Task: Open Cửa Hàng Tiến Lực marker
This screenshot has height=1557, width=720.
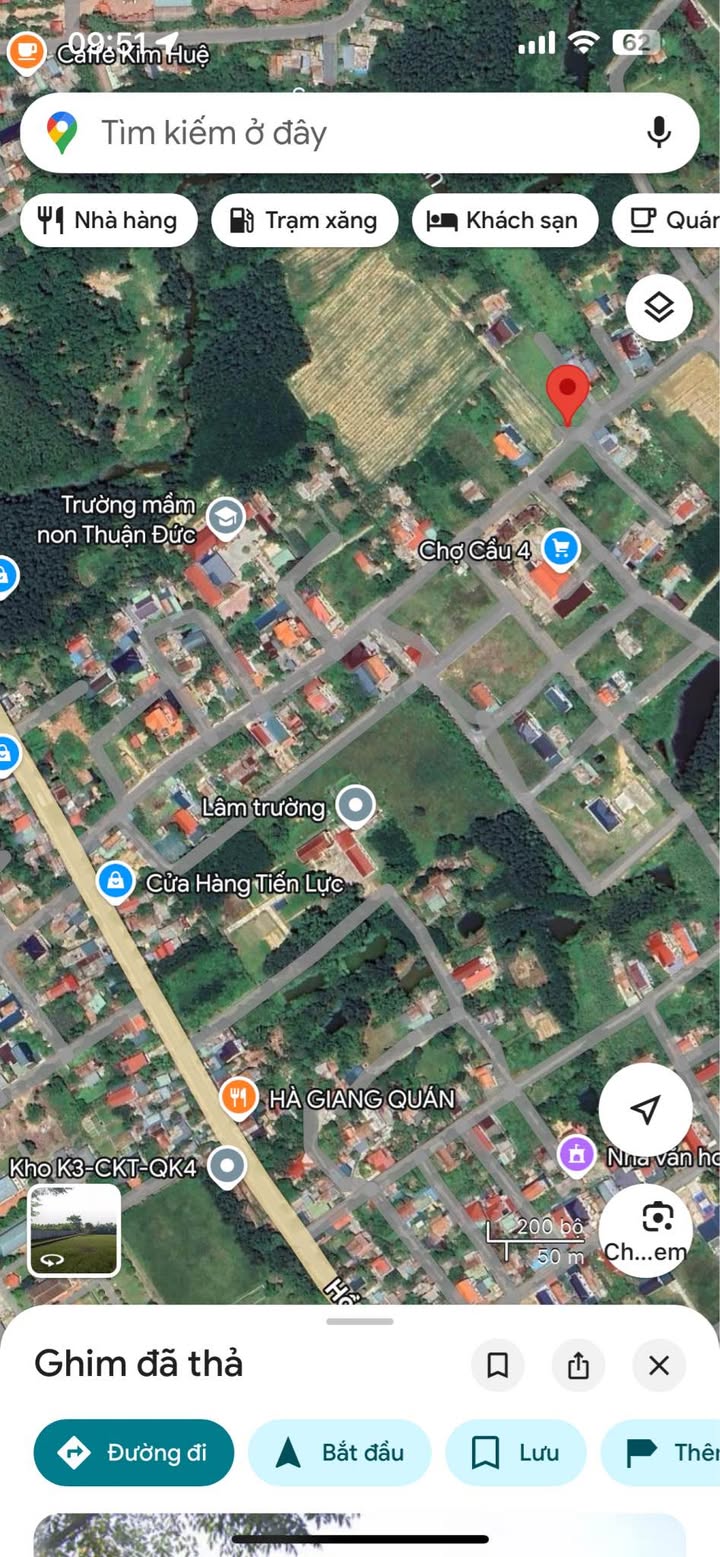Action: [x=116, y=881]
